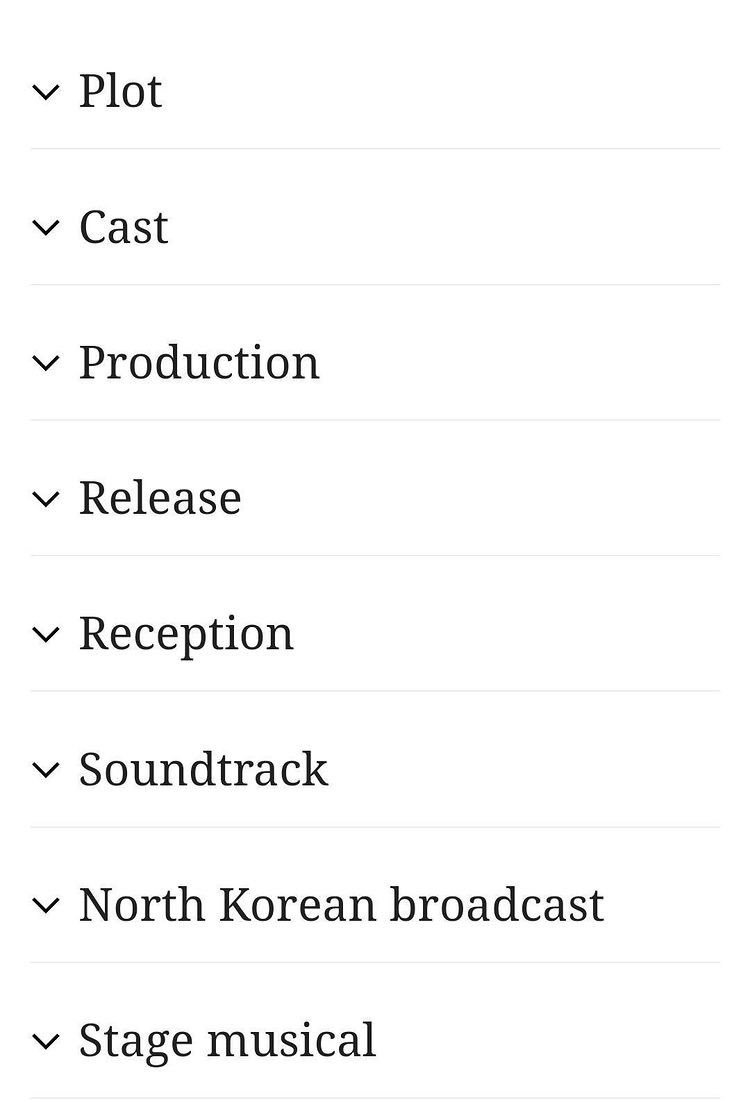Show the Reception section
This screenshot has height=1100, width=750.
click(375, 633)
